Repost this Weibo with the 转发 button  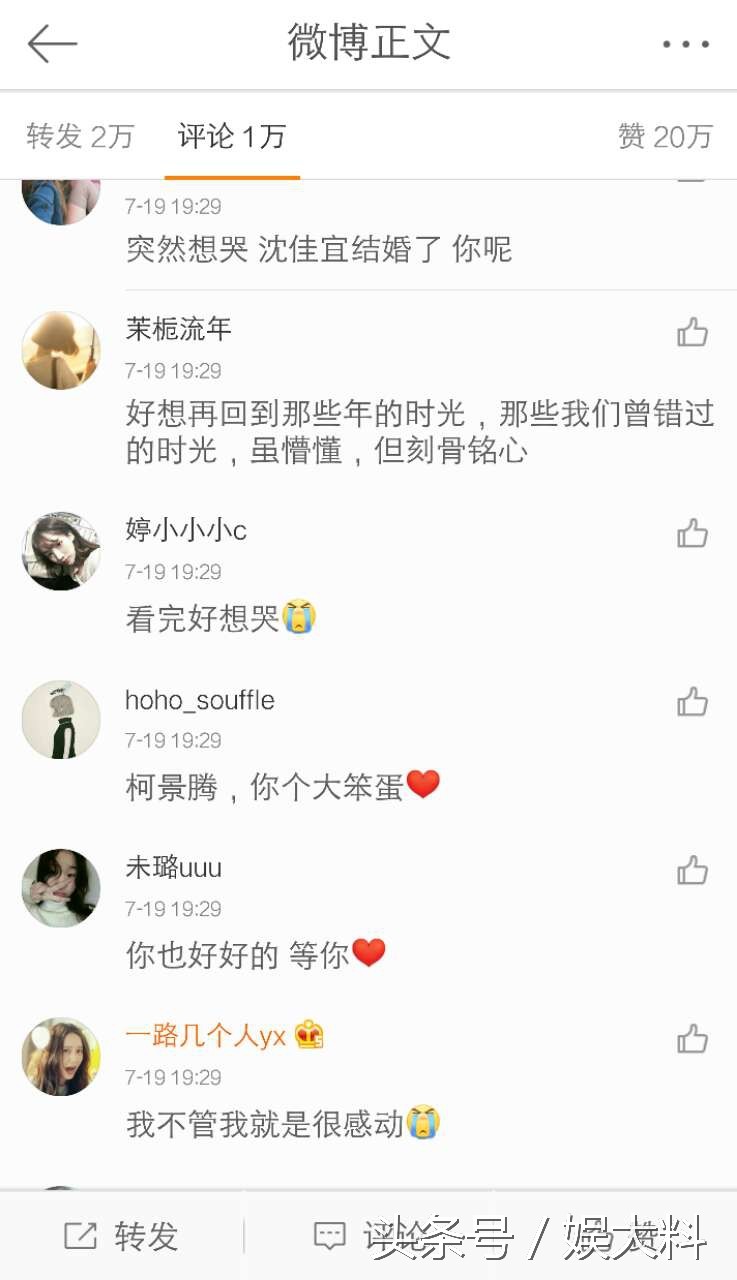122,1237
